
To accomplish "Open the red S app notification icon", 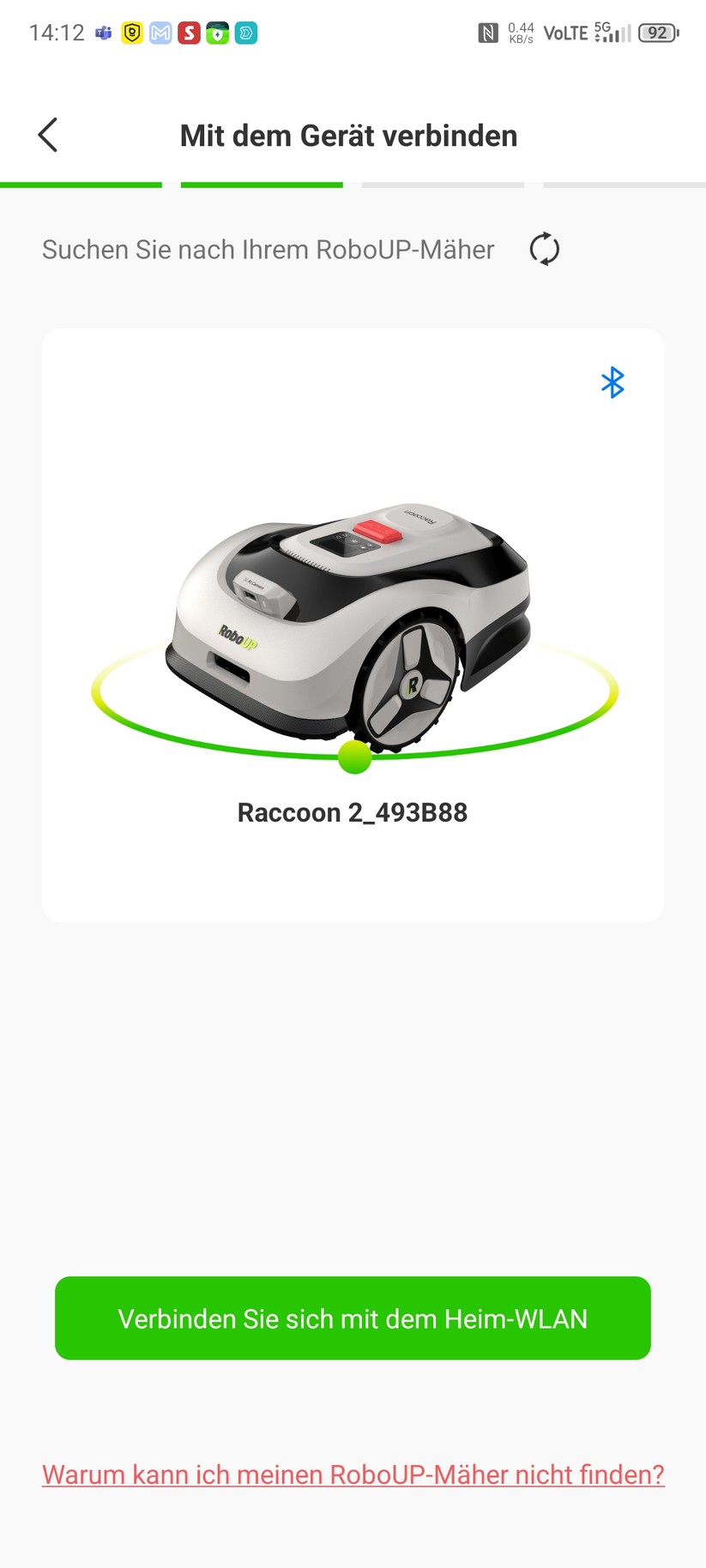I will pos(190,33).
